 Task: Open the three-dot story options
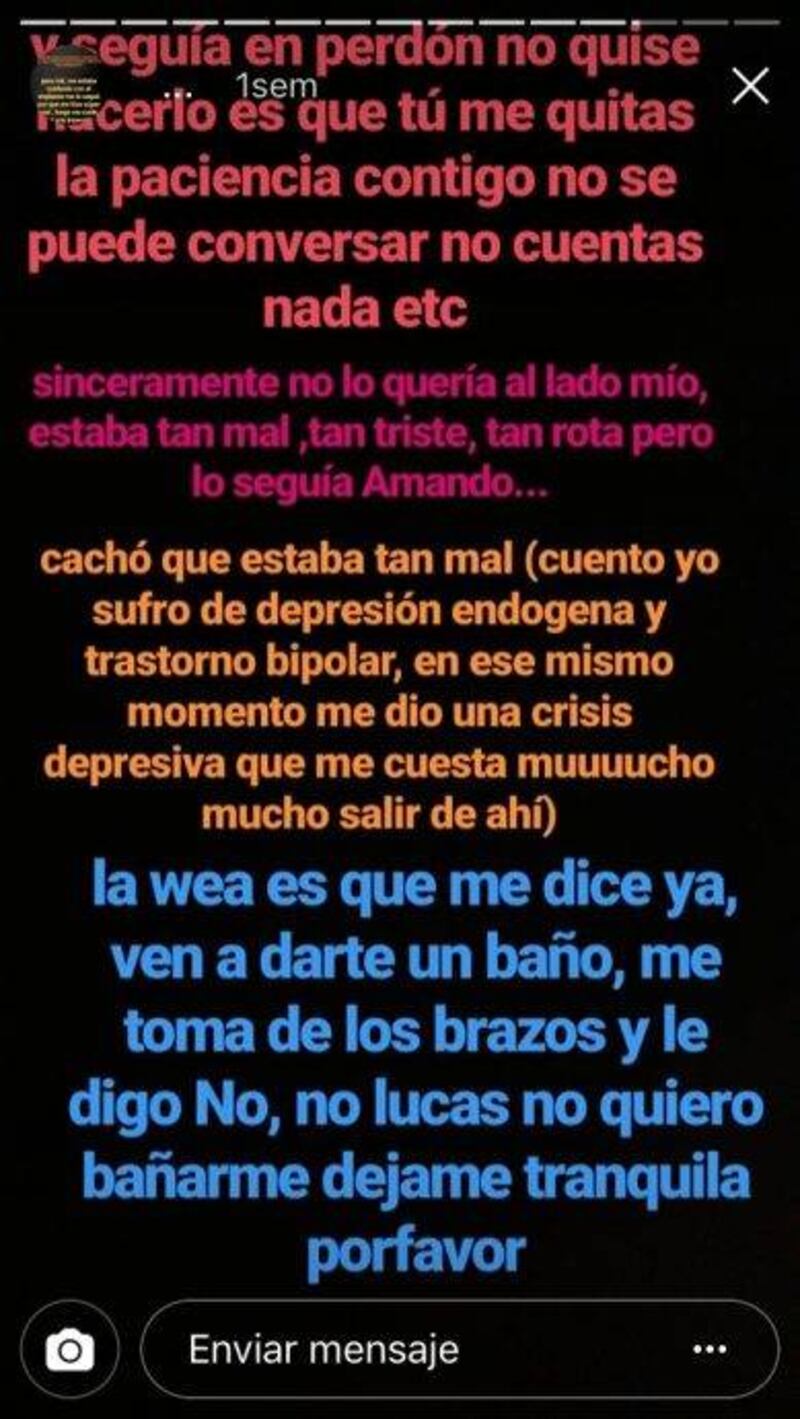711,1351
